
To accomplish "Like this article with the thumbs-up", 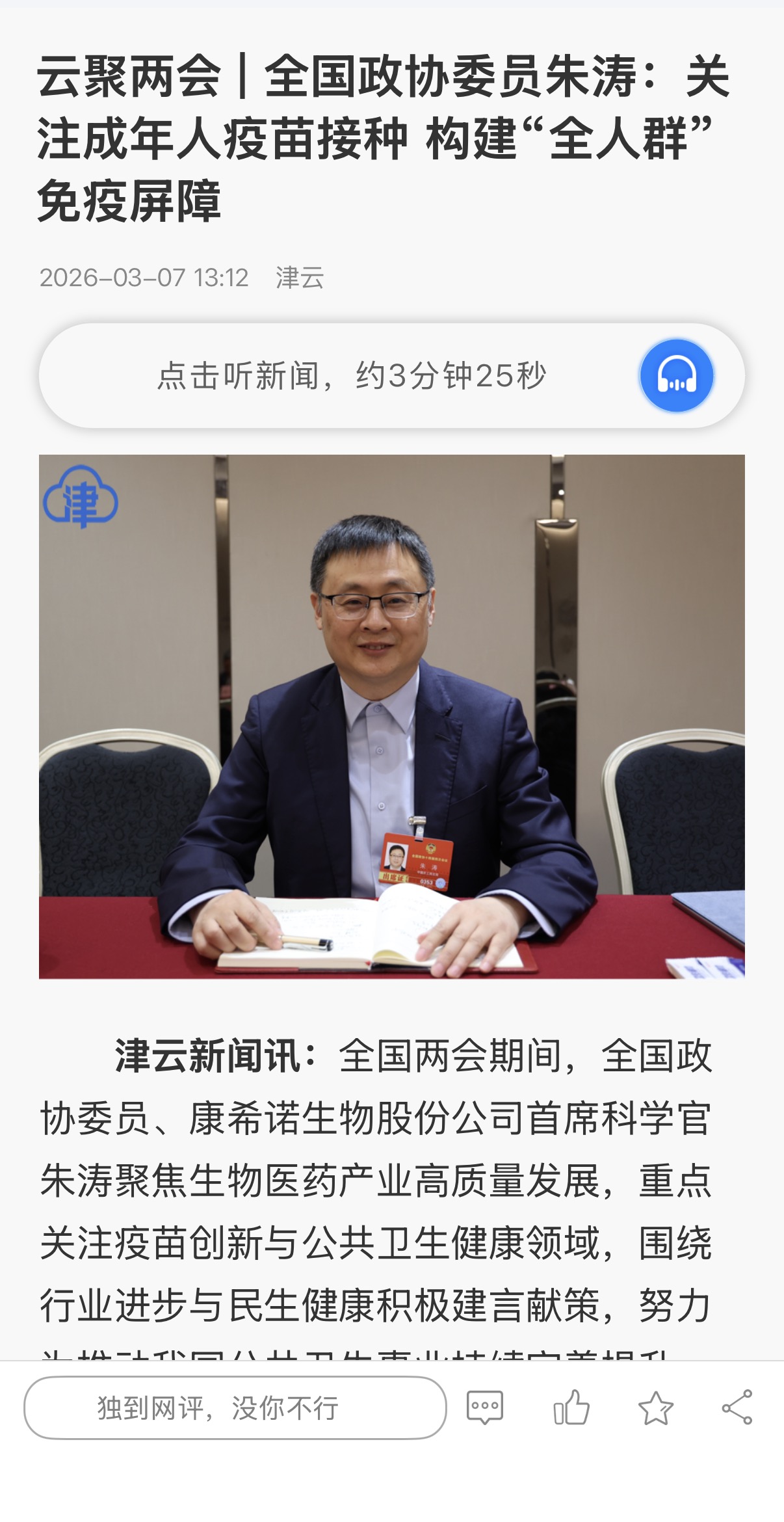I will coord(571,1408).
